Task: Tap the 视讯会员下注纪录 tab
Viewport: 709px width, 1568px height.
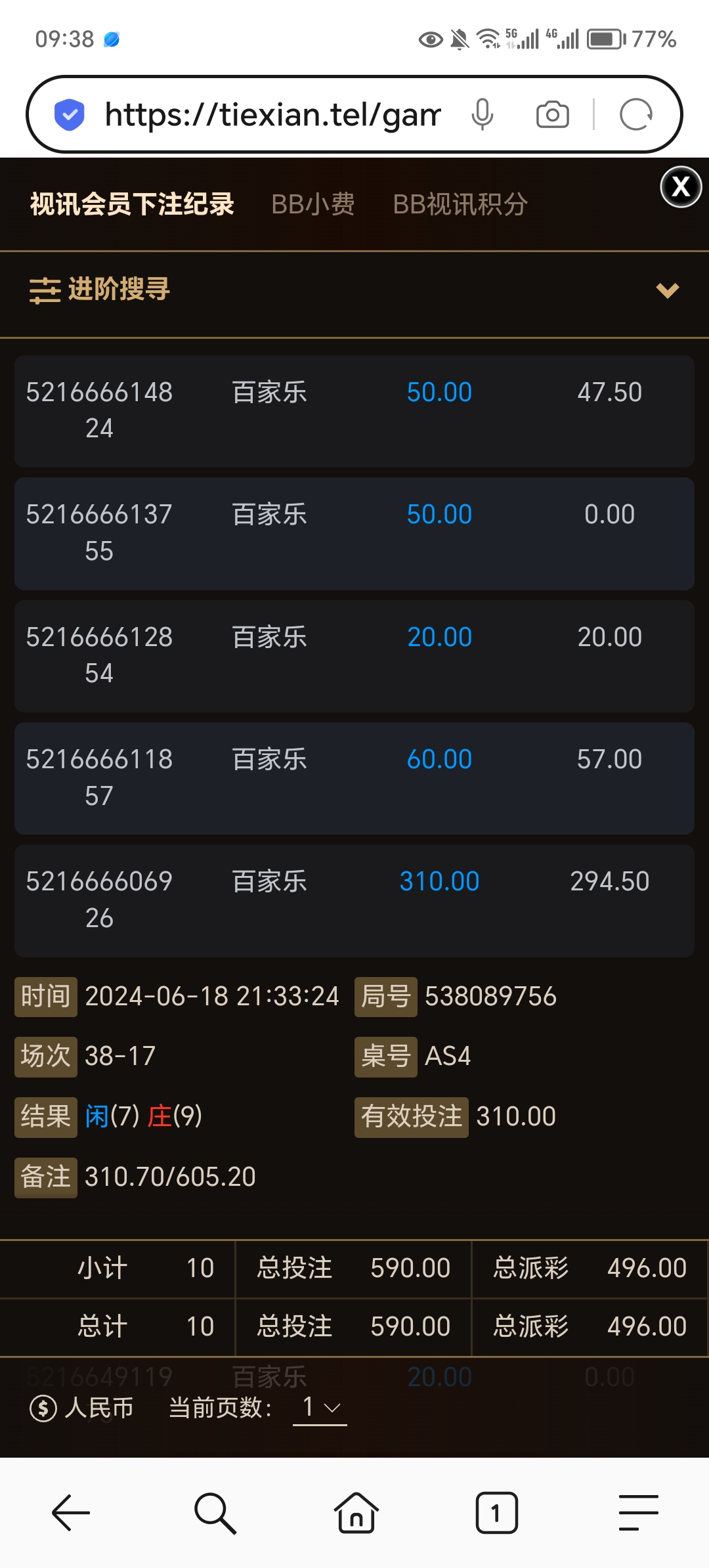Action: point(132,204)
